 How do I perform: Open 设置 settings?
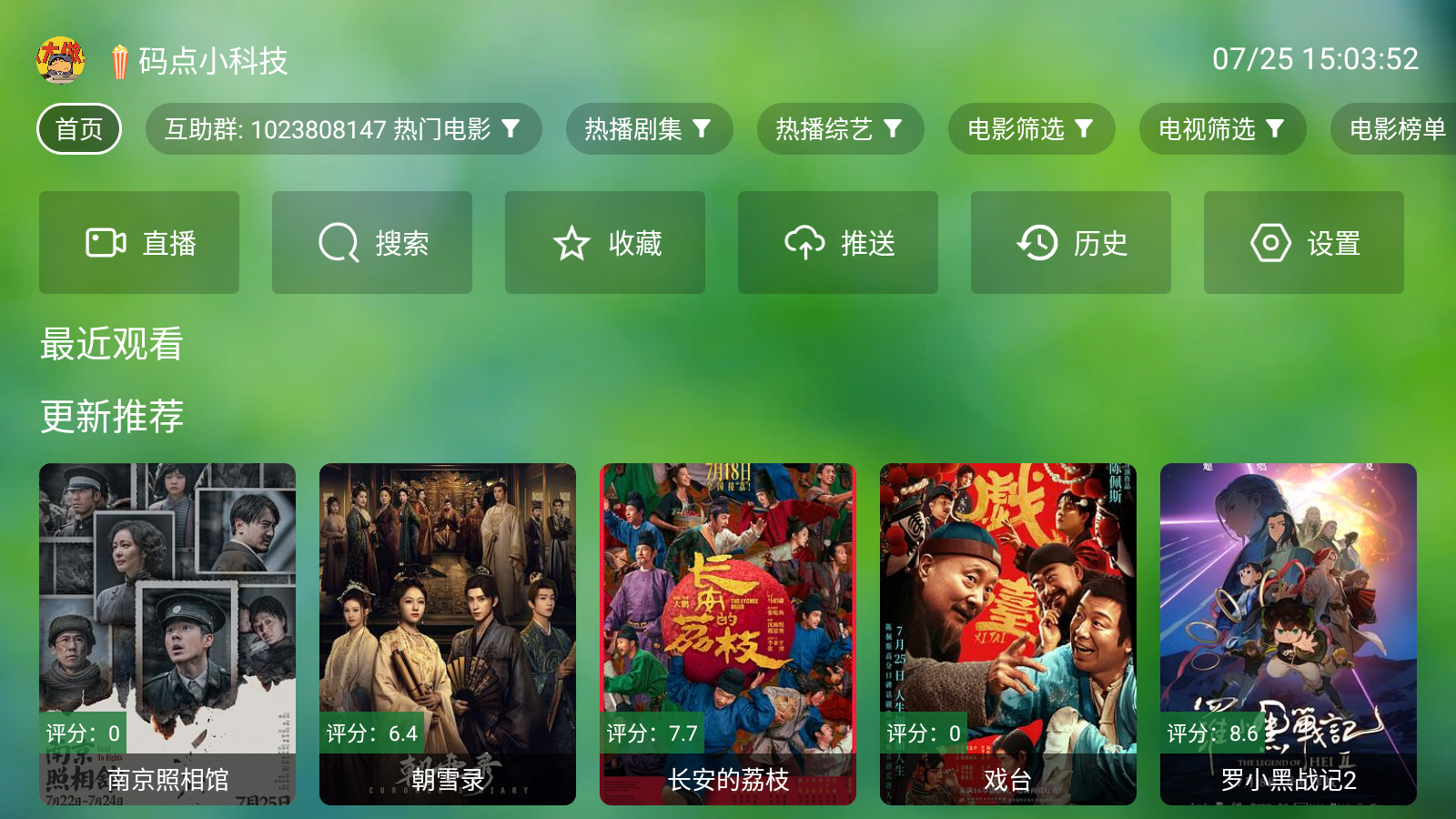pos(1304,243)
